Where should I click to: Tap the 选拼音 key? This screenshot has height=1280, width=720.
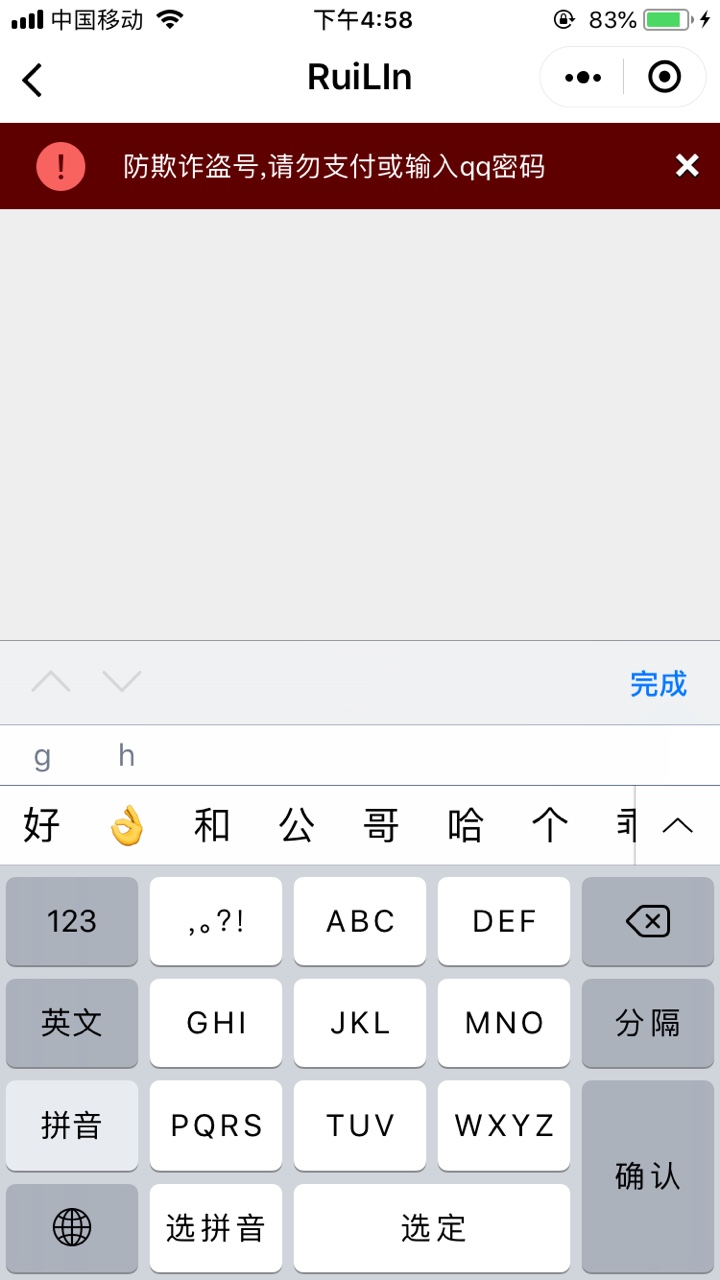[x=216, y=1227]
